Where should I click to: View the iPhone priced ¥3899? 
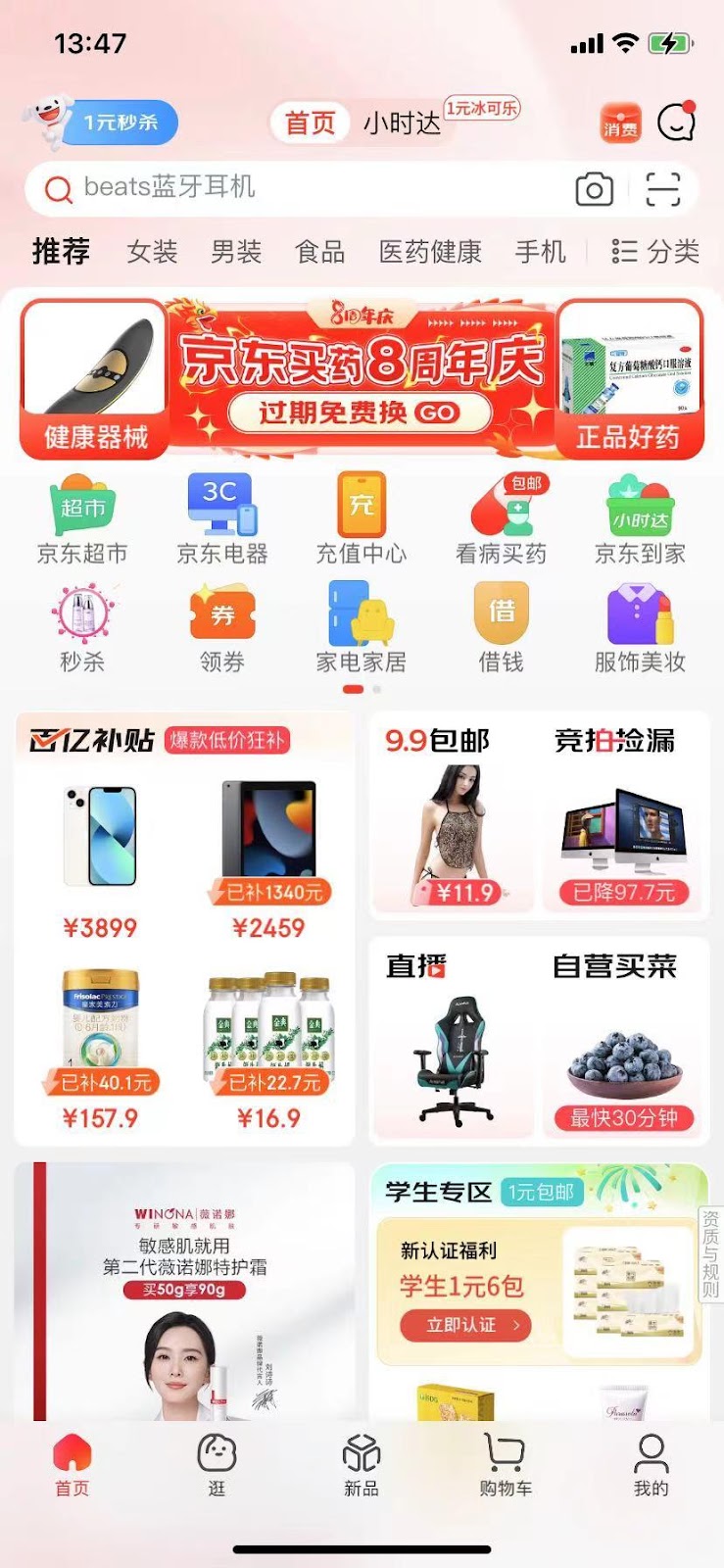click(100, 859)
